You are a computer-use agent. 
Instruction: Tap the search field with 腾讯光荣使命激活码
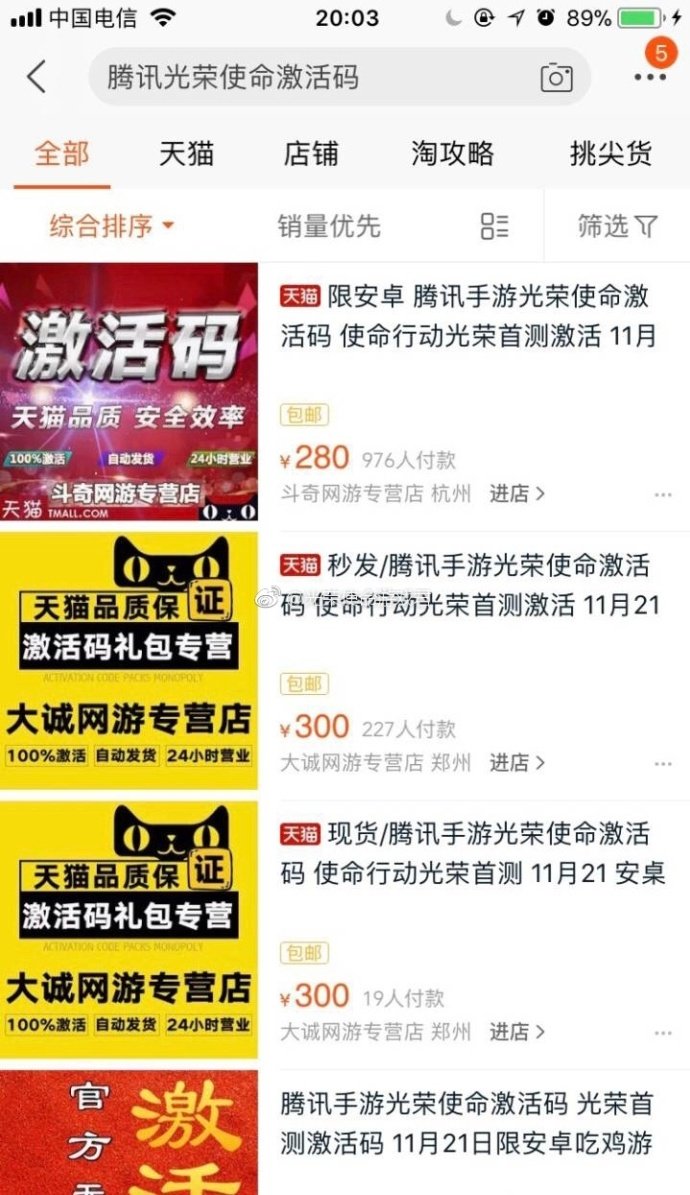point(300,77)
